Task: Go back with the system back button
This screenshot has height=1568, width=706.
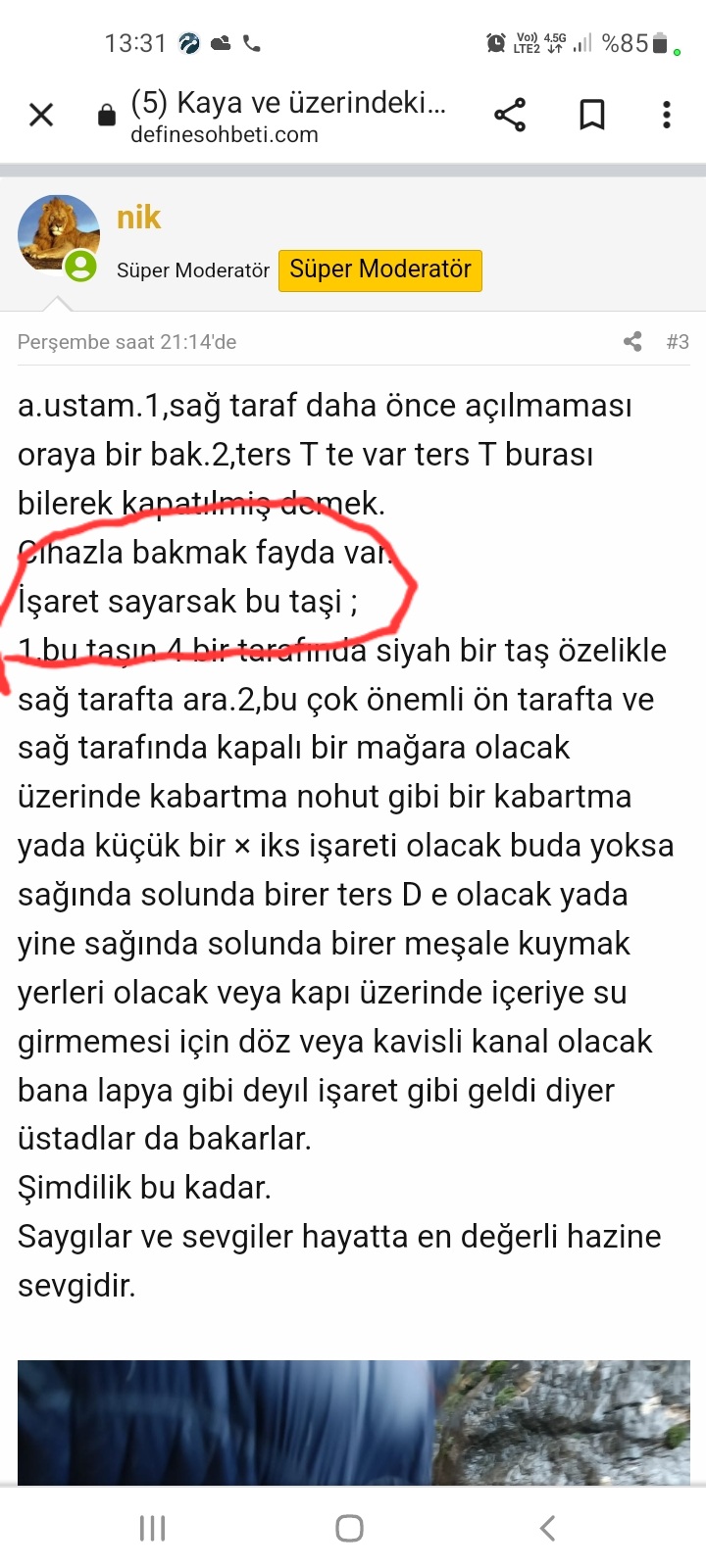Action: [547, 1528]
